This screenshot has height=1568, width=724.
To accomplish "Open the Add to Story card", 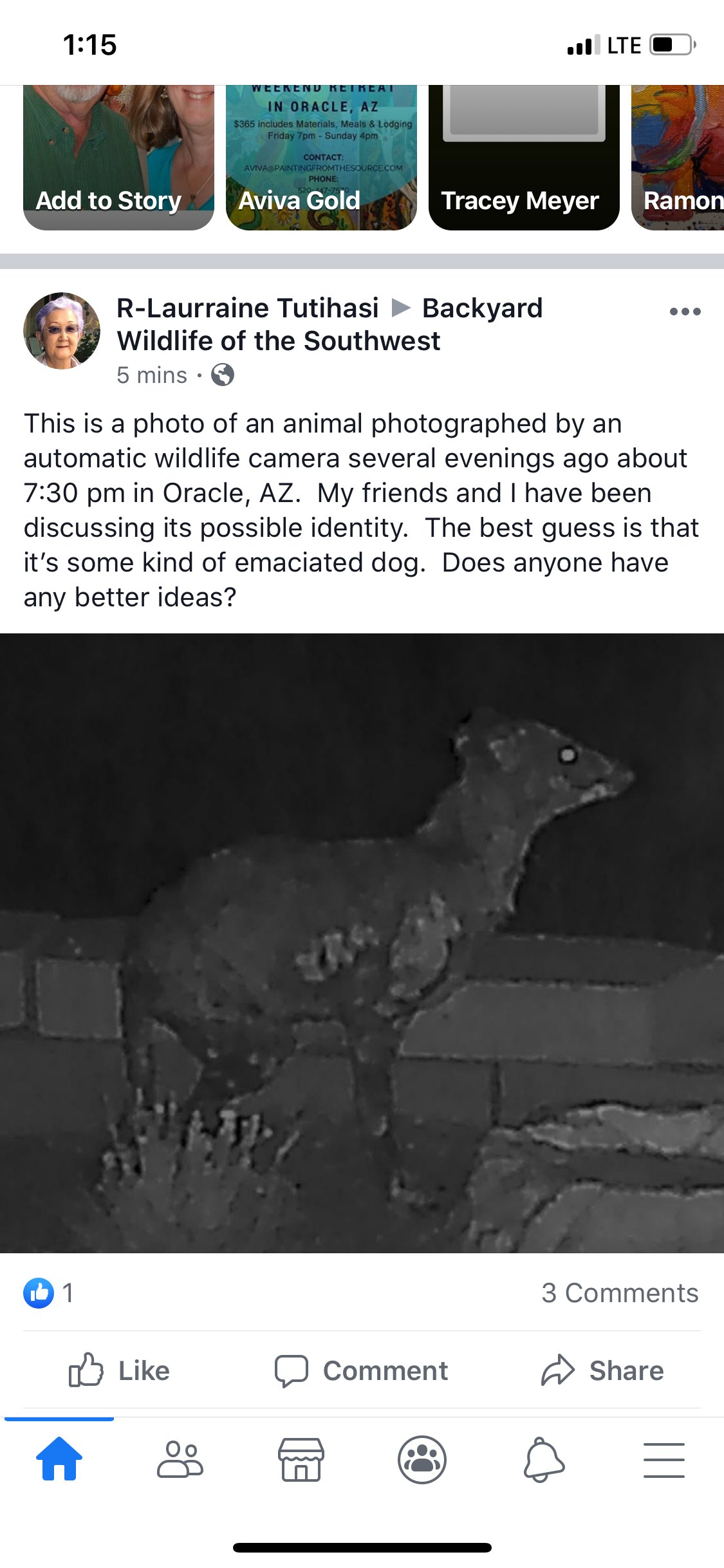I will coord(118,157).
